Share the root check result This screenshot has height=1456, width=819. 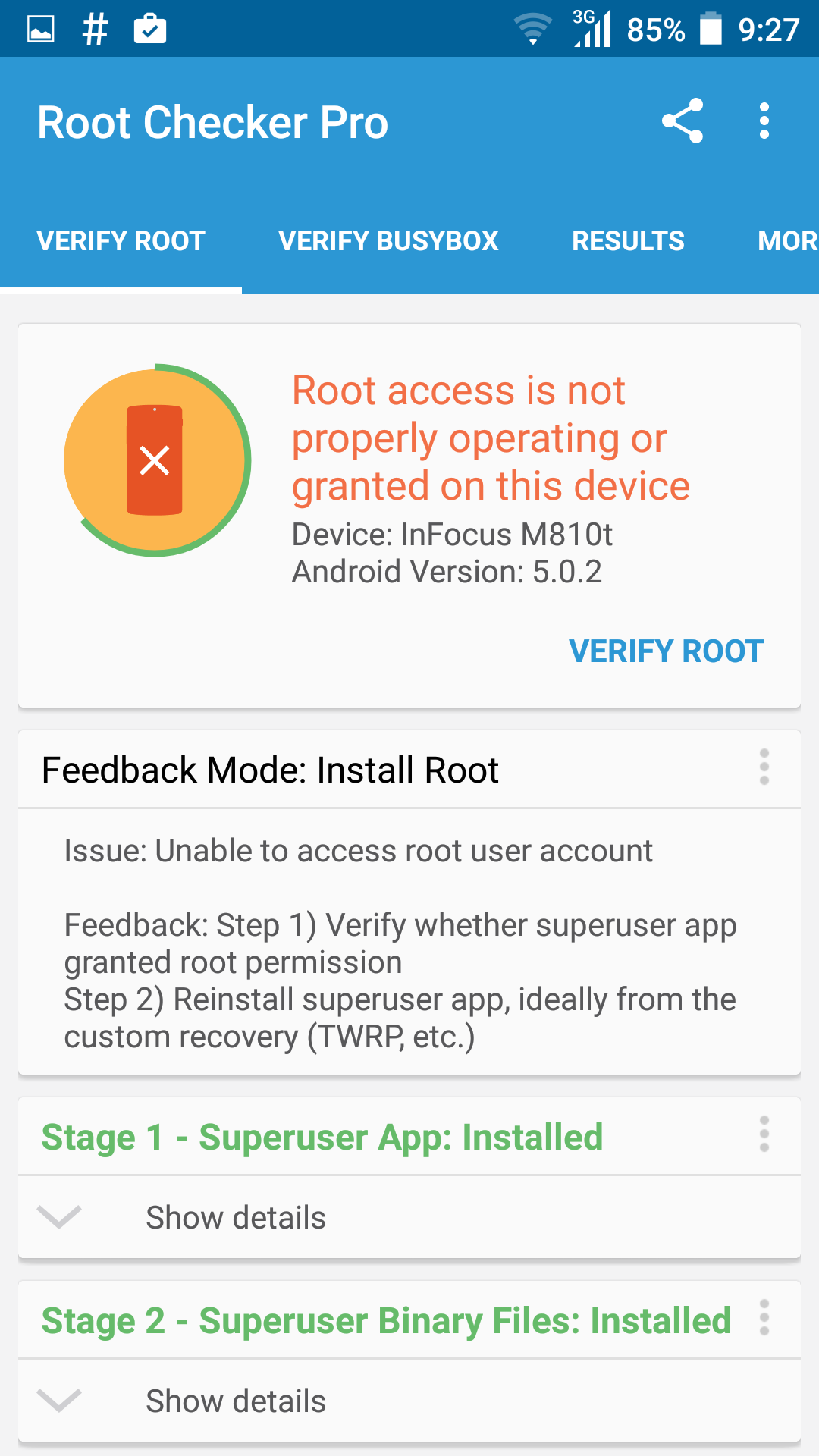[682, 121]
